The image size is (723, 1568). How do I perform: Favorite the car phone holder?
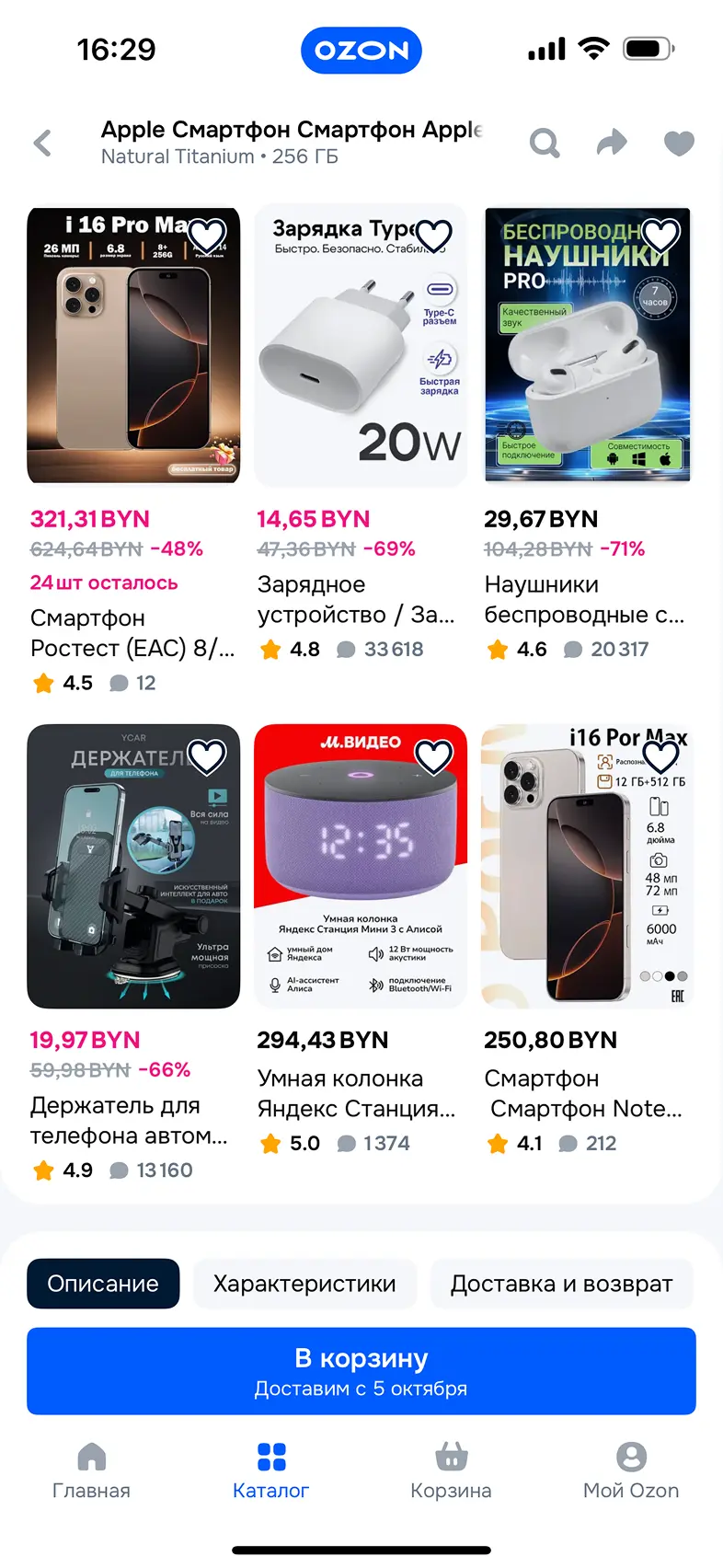(x=207, y=756)
